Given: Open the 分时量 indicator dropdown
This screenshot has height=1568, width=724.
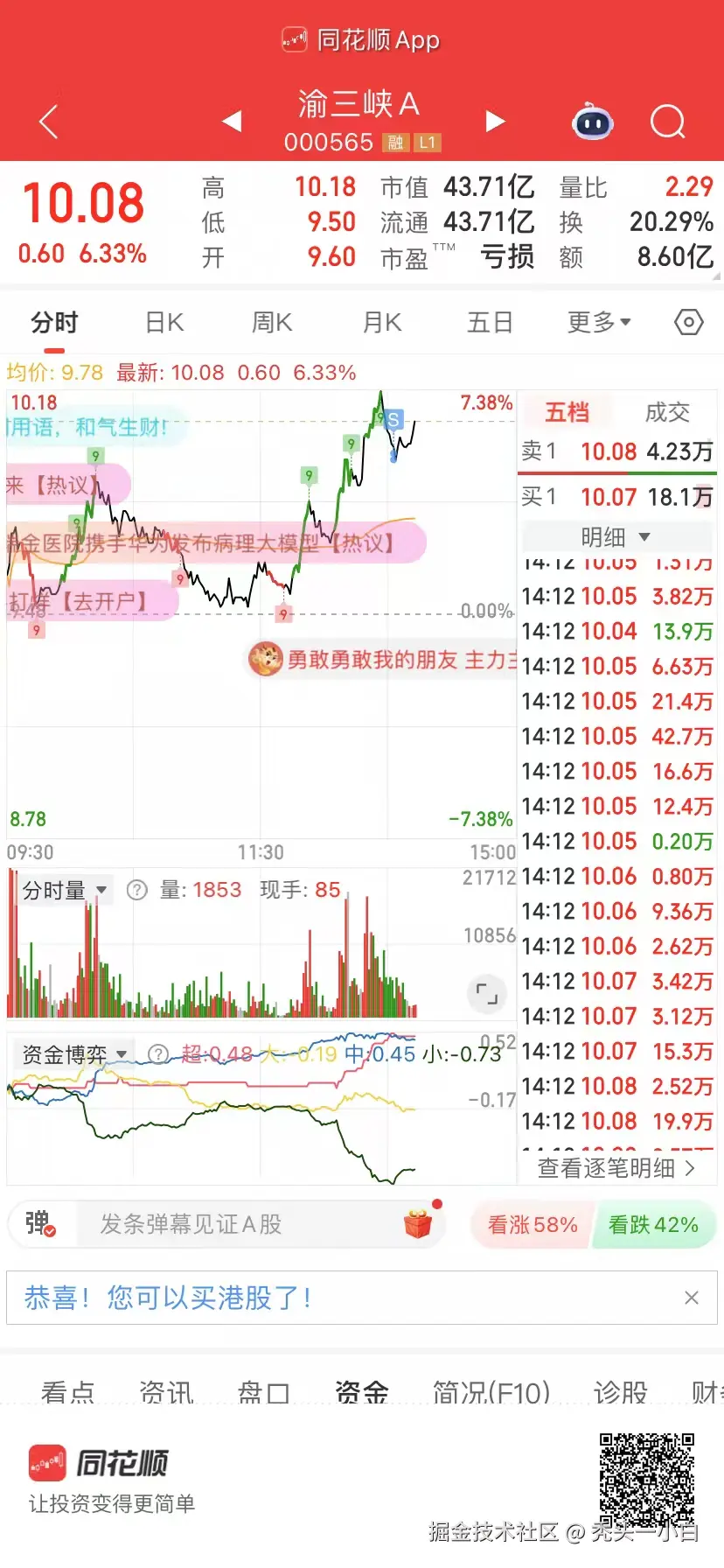Looking at the screenshot, I should click(x=65, y=891).
